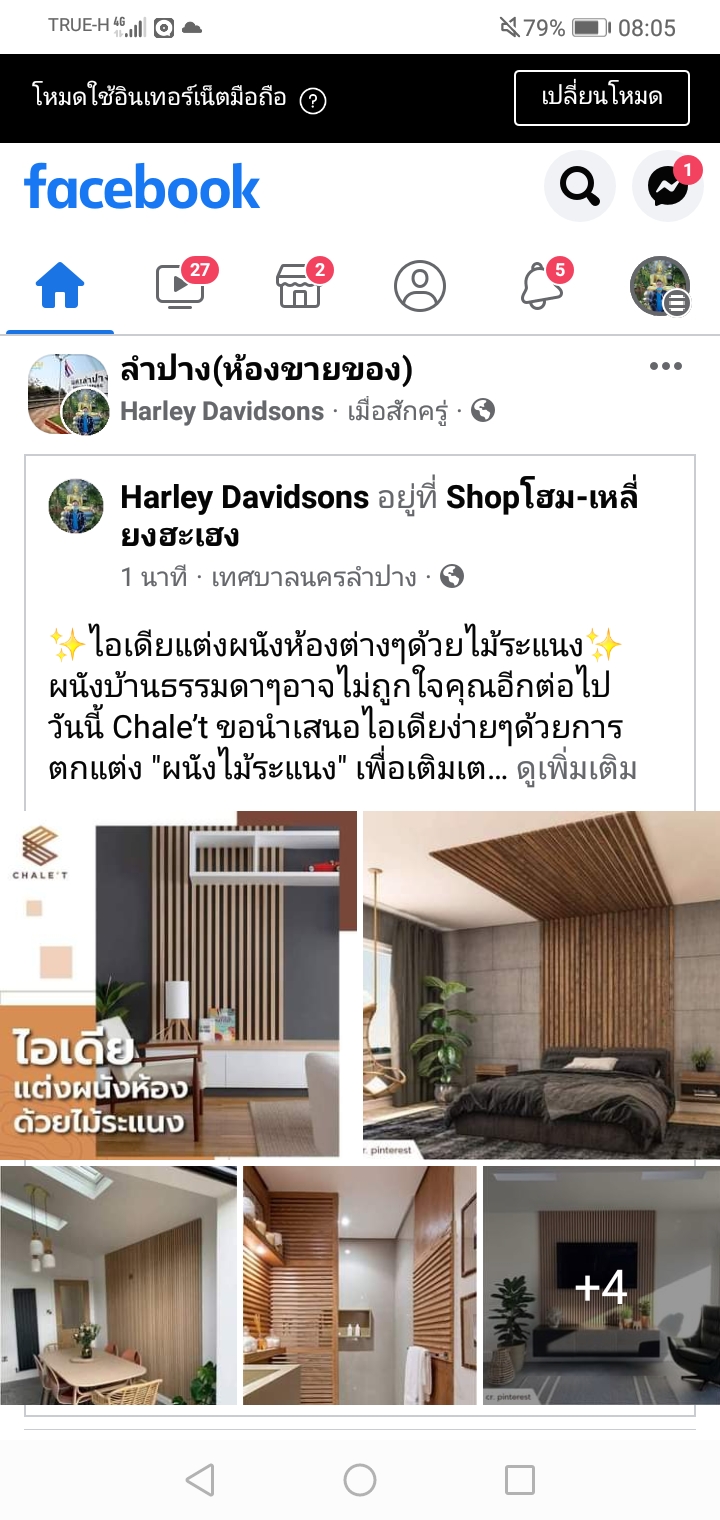View the bathroom wood slat photo
This screenshot has width=720, height=1520.
pyautogui.click(x=360, y=1285)
